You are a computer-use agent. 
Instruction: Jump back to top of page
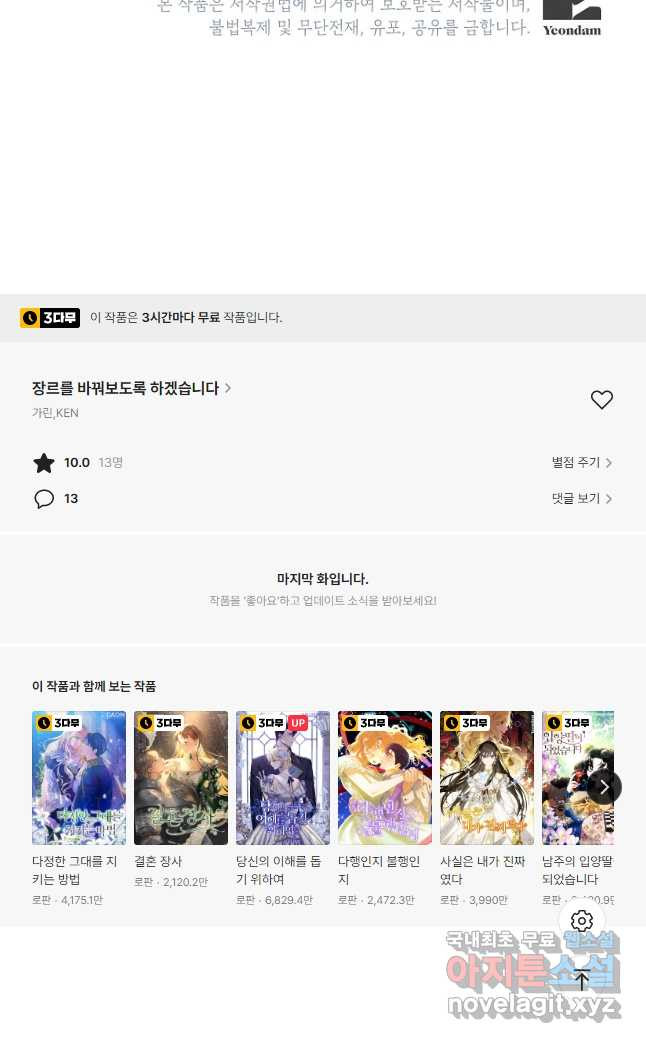(x=582, y=980)
